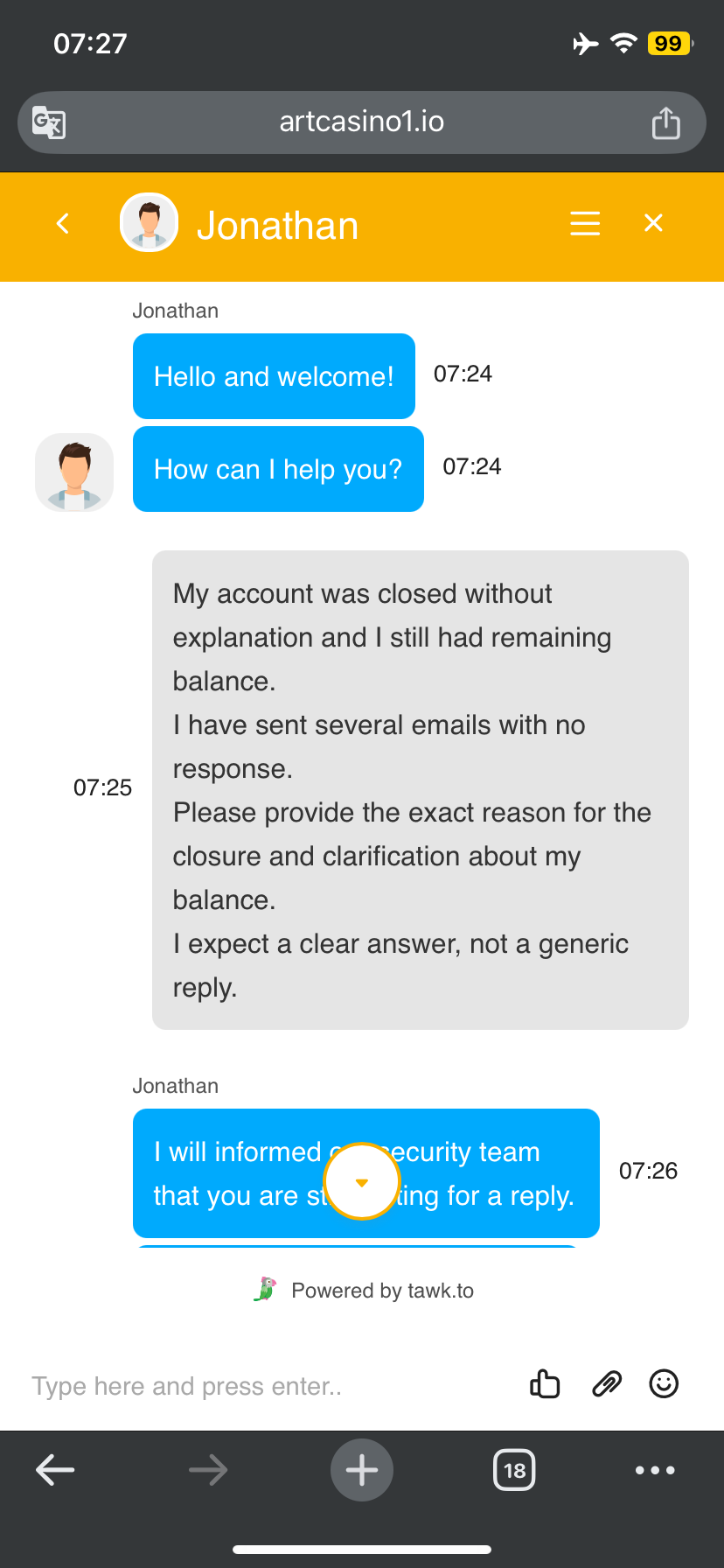Image resolution: width=724 pixels, height=1568 pixels.
Task: Jump to latest message with down arrow
Action: pos(362,1181)
